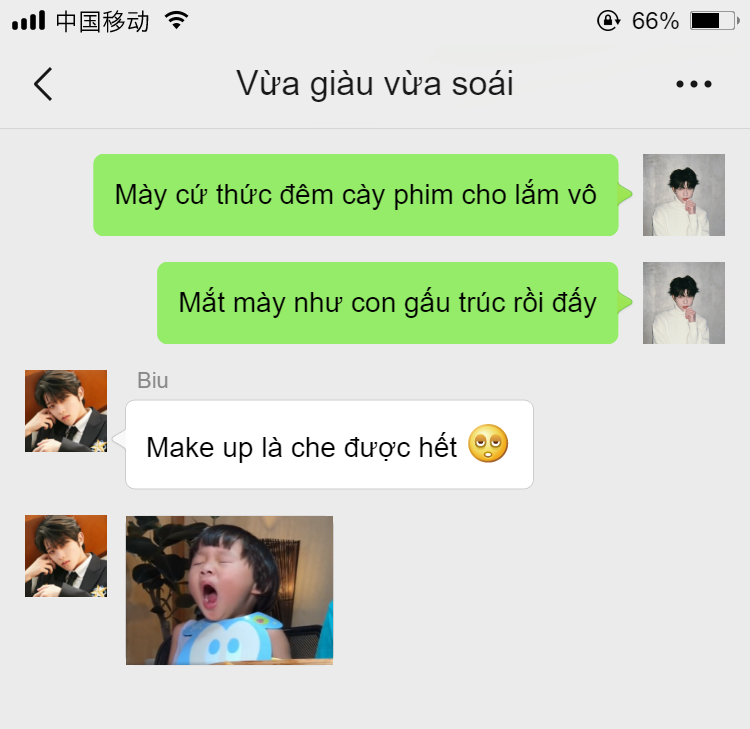Open the three-dot chat options menu
Image resolution: width=750 pixels, height=729 pixels.
coord(693,85)
